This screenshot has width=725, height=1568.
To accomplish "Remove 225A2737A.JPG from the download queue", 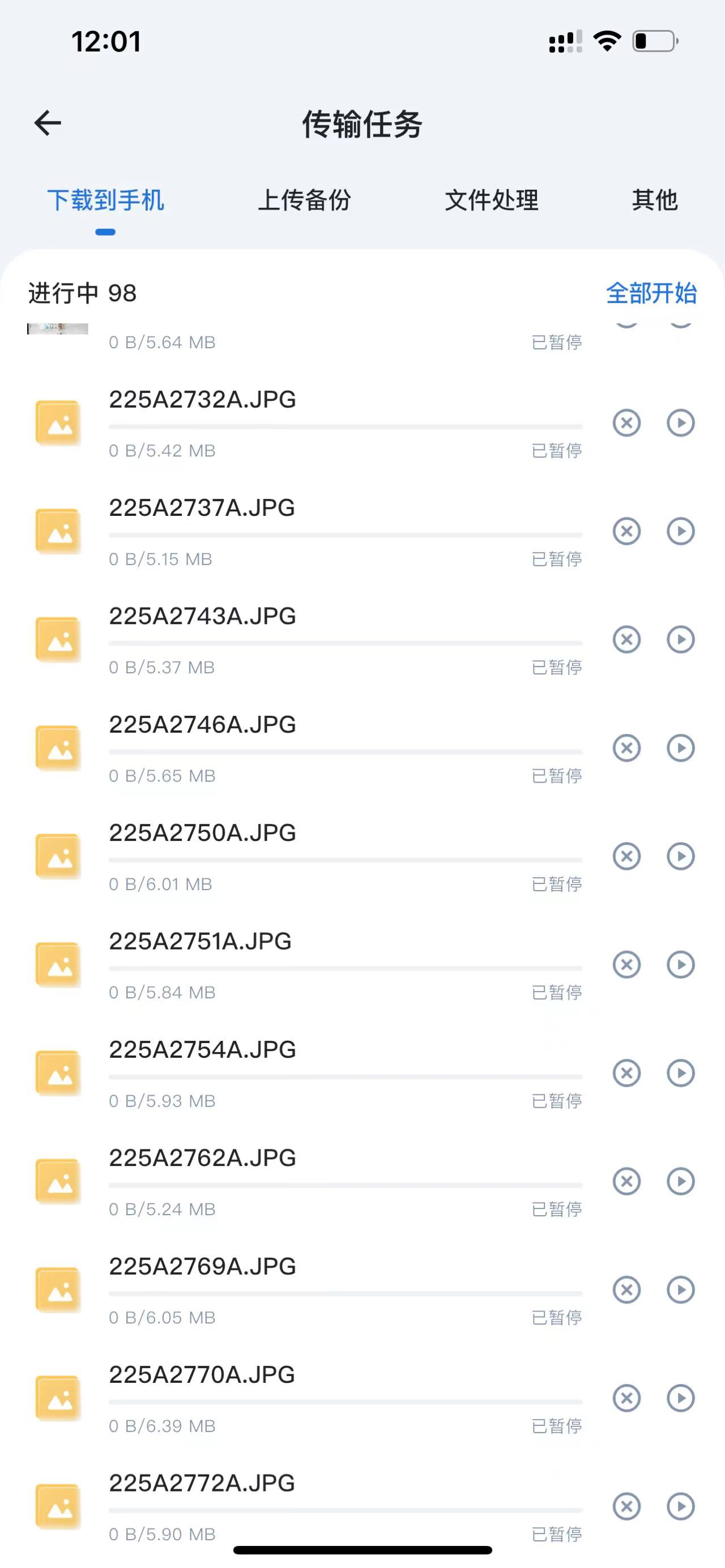I will click(x=626, y=531).
